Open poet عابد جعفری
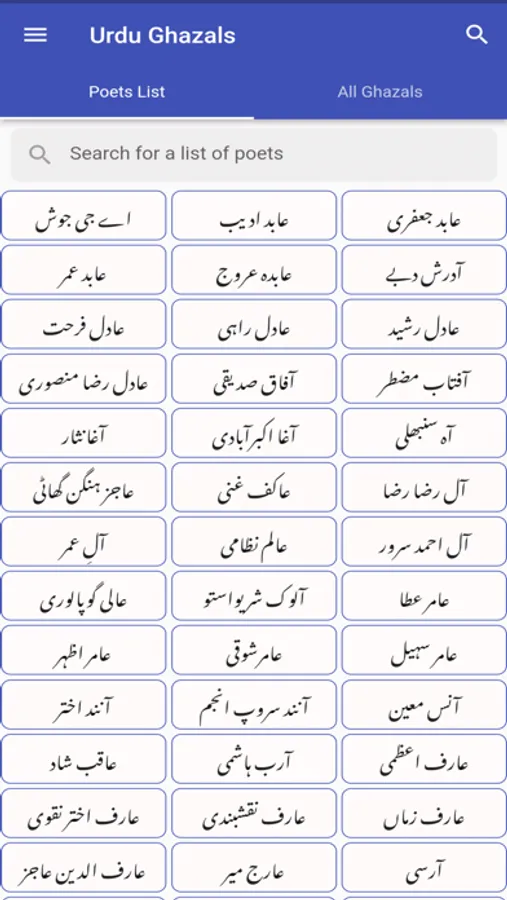Image resolution: width=507 pixels, height=900 pixels. (424, 216)
